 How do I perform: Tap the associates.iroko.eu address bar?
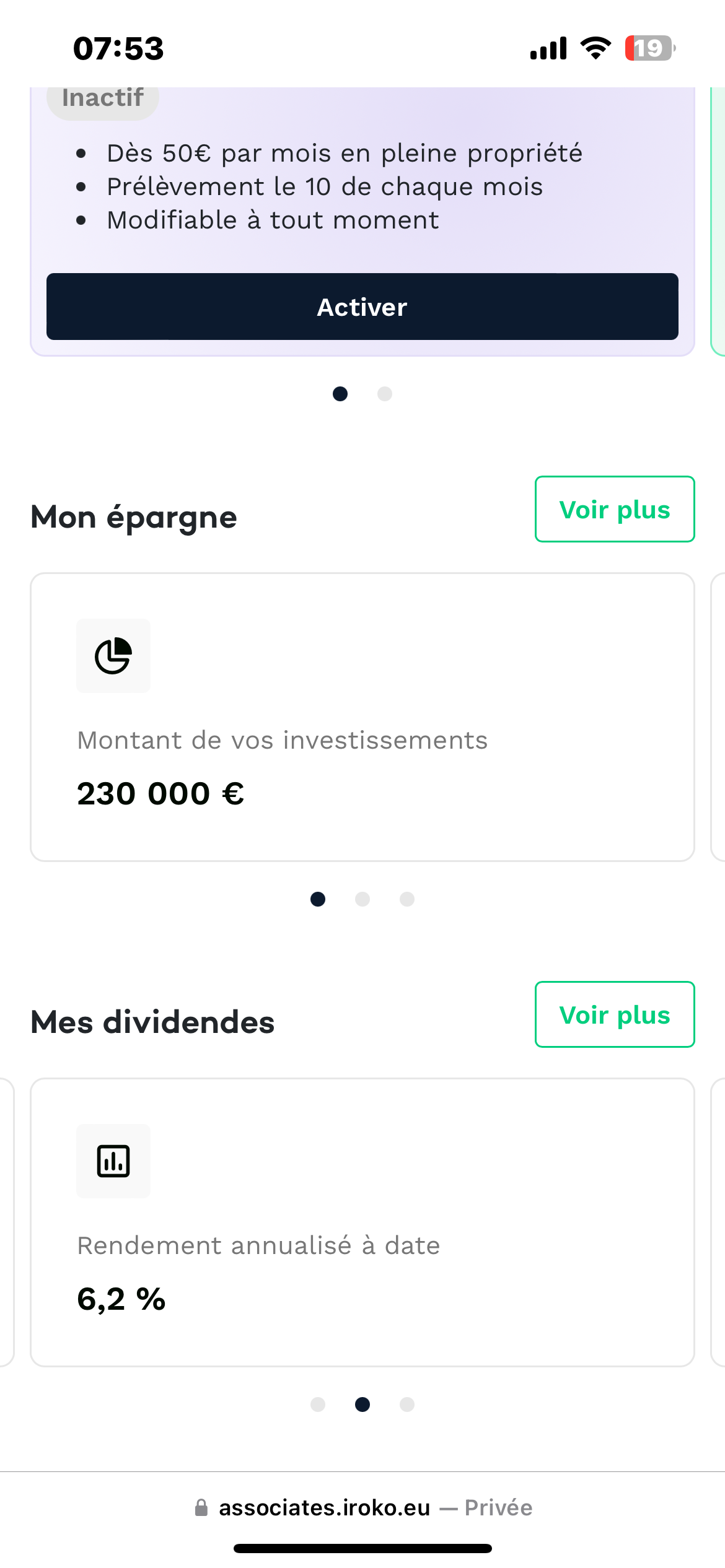(362, 1508)
